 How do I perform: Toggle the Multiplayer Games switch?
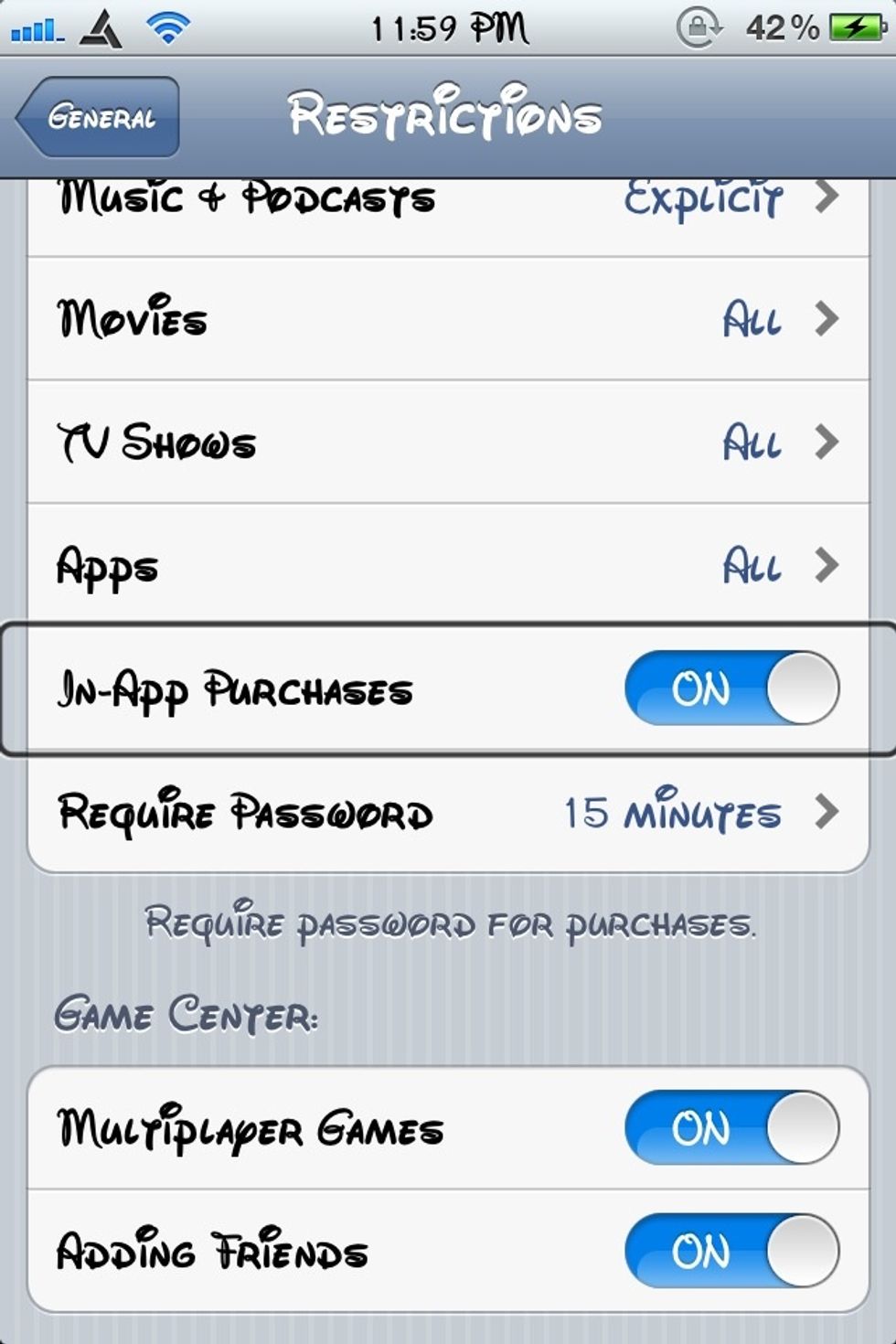point(731,1127)
